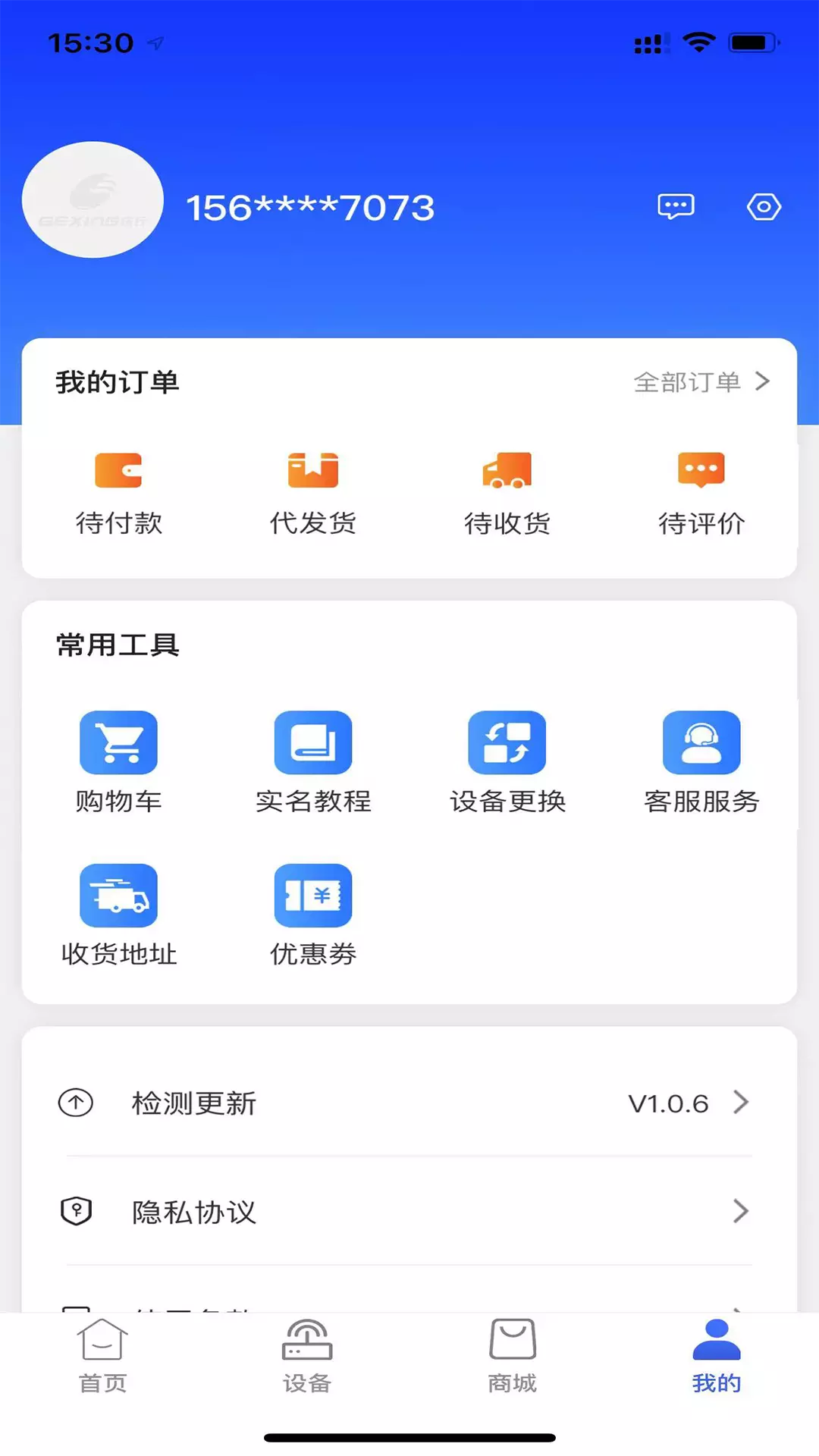Switch to 设备 devices tab
The width and height of the screenshot is (819, 1456).
click(307, 1357)
